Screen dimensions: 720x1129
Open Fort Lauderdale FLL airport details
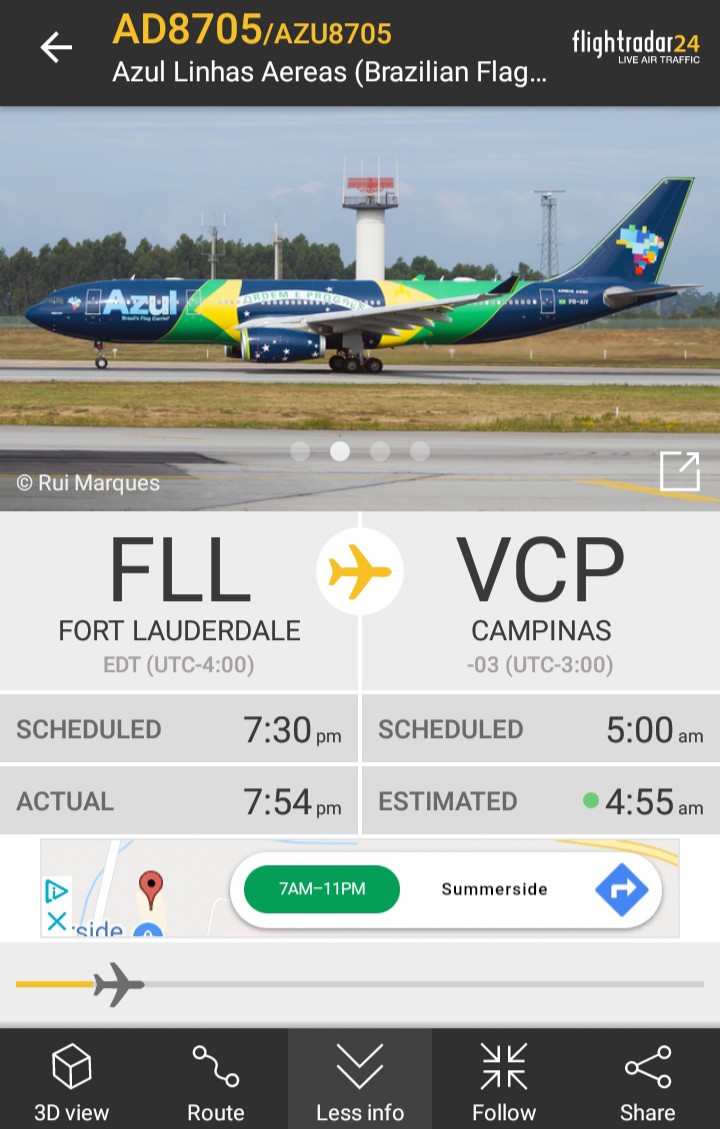click(x=180, y=600)
